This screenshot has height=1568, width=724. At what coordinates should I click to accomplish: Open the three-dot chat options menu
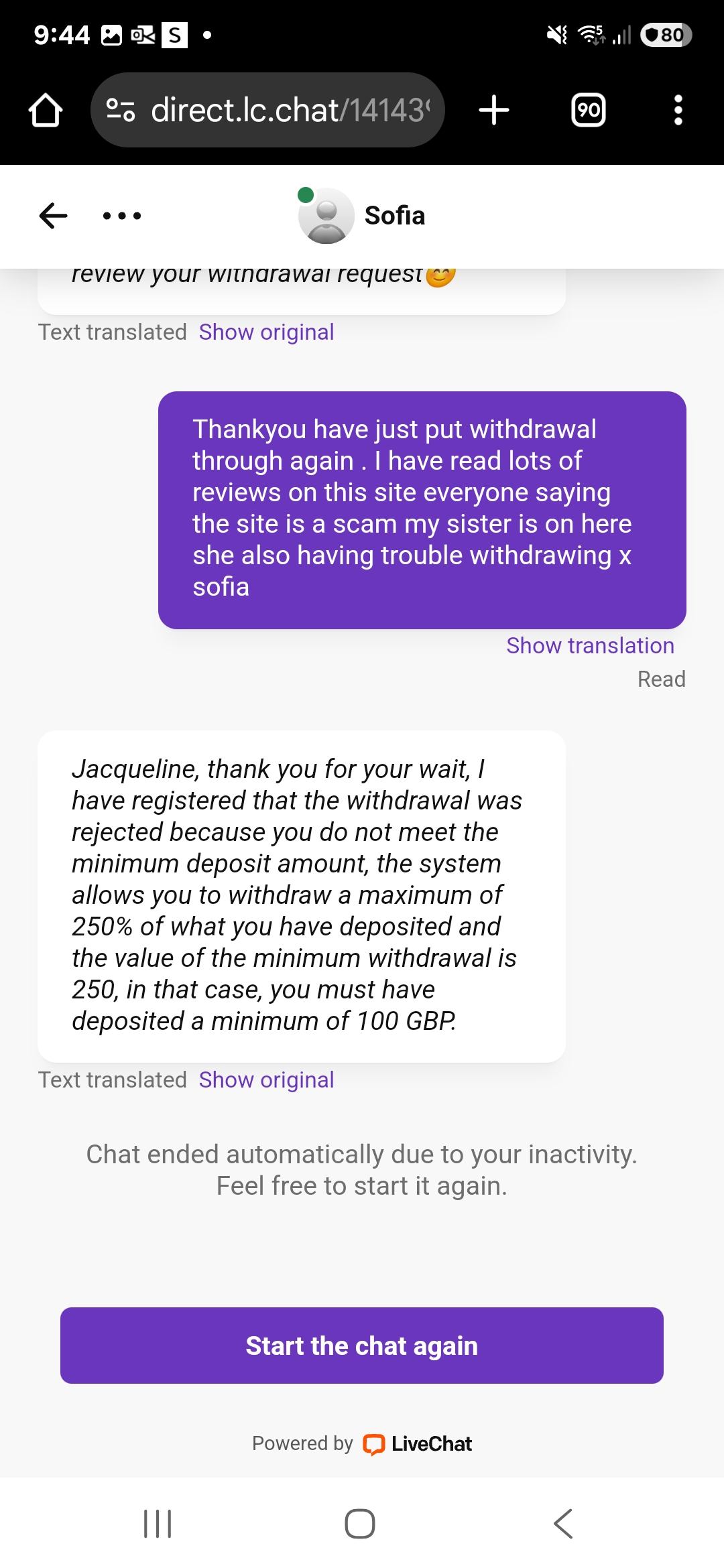click(122, 216)
